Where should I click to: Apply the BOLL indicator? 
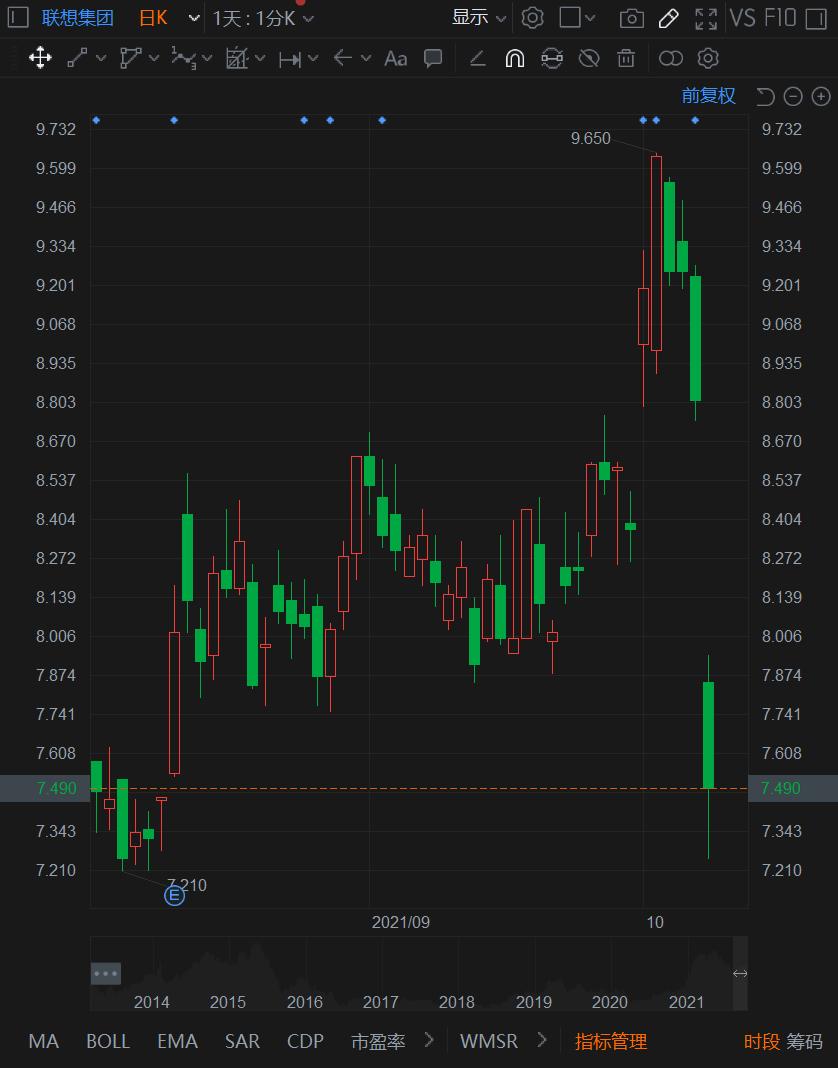(108, 1041)
